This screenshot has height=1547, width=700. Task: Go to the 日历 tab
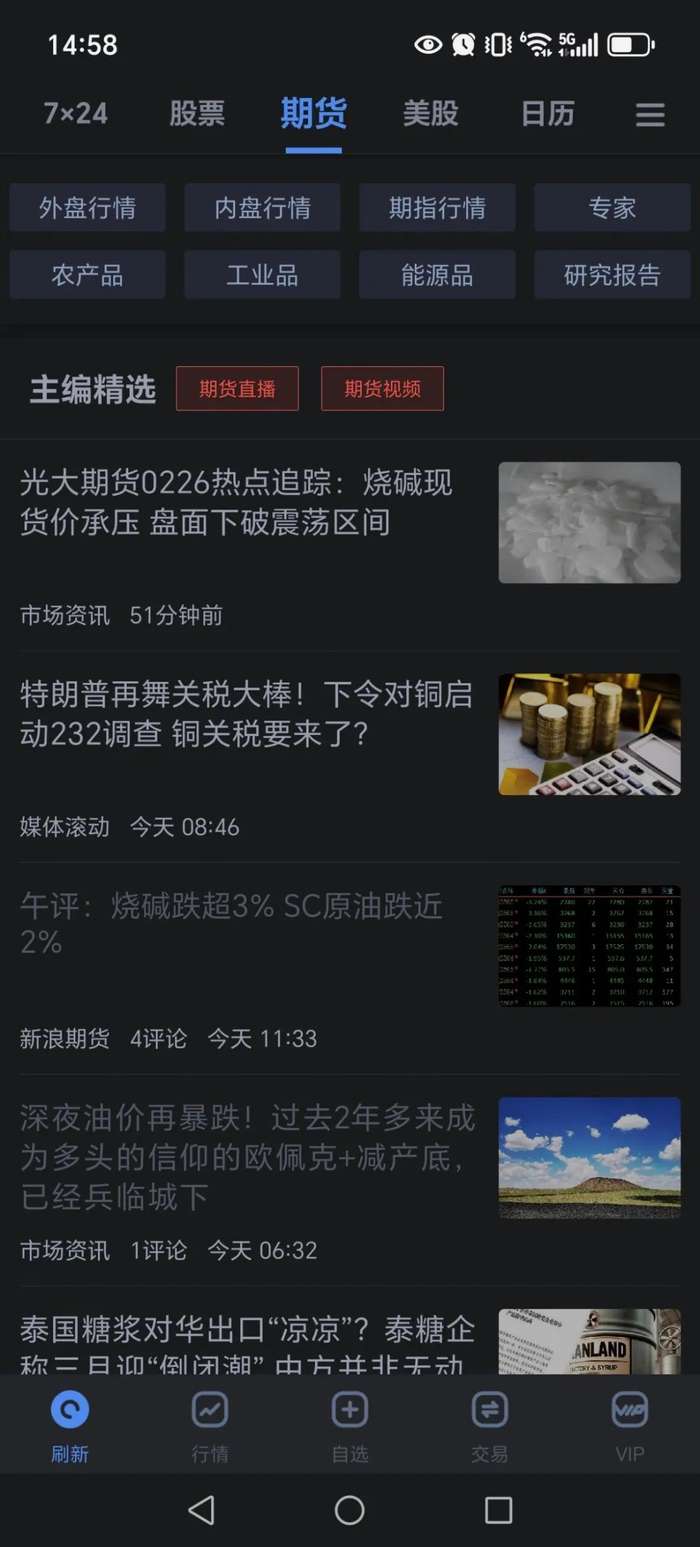coord(548,114)
